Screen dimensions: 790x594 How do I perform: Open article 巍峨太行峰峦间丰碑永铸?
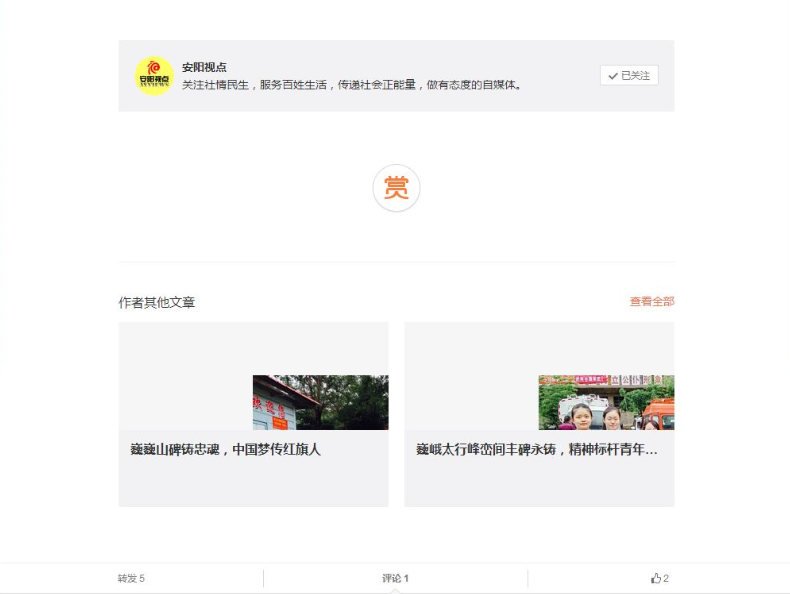(538, 414)
